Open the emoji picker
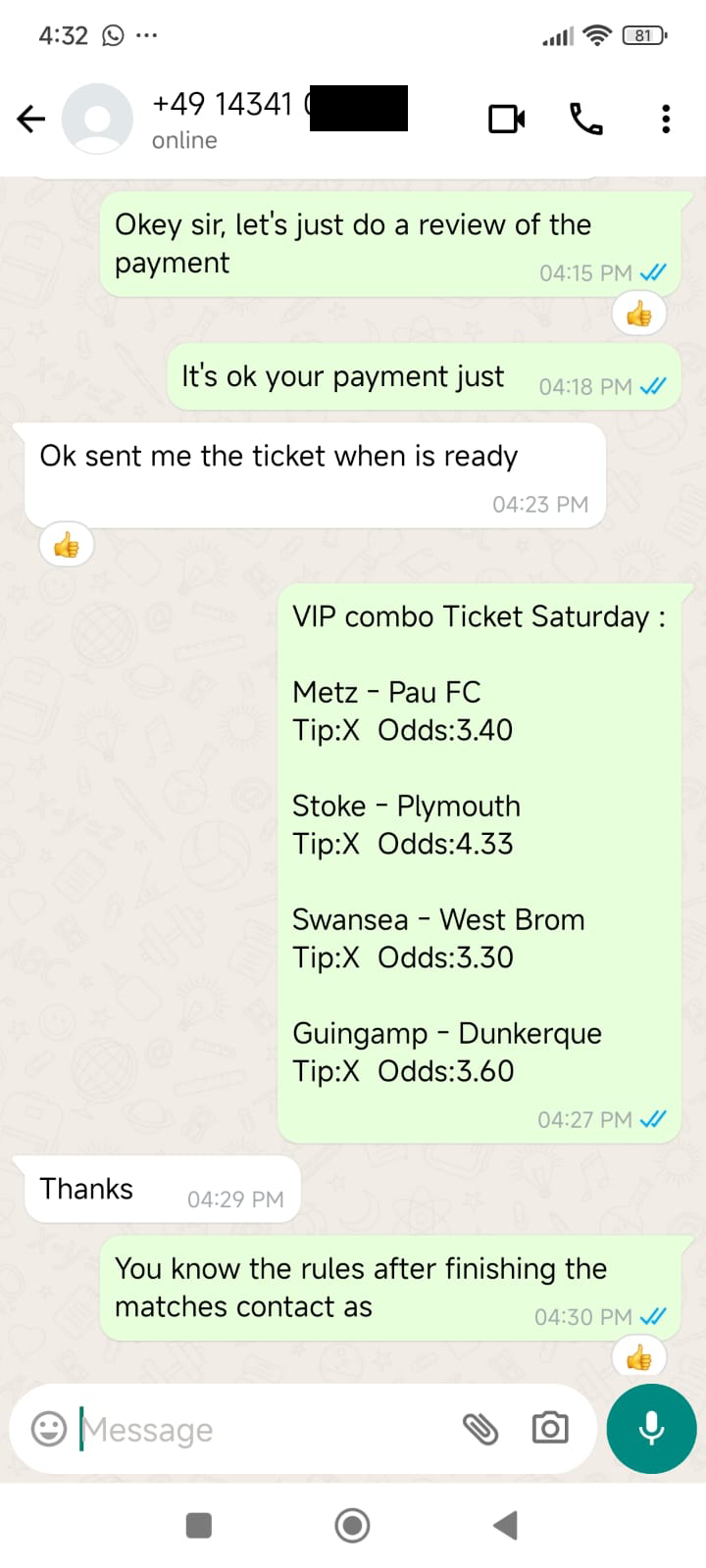 click(x=49, y=1429)
